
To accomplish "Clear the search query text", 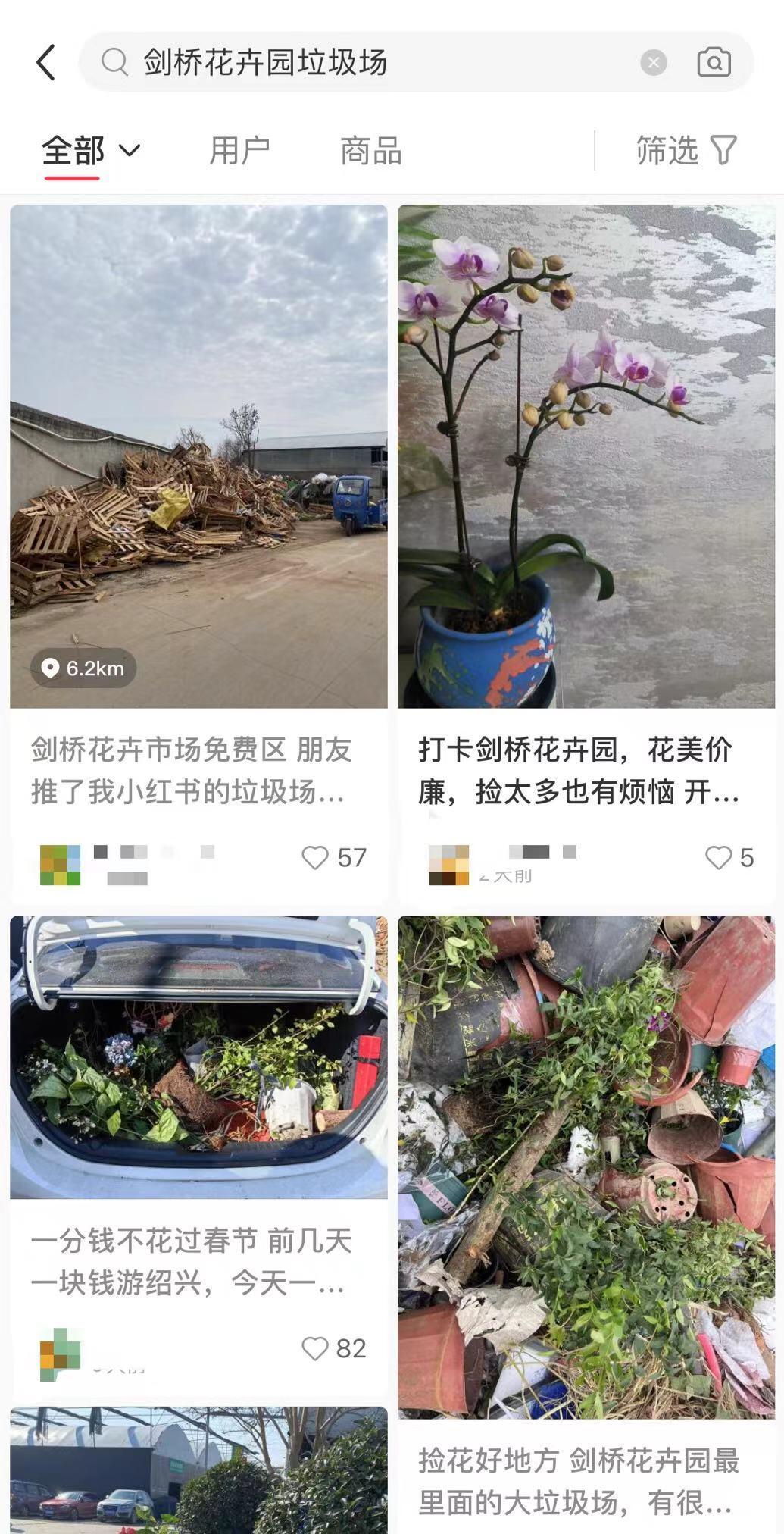I will click(653, 62).
